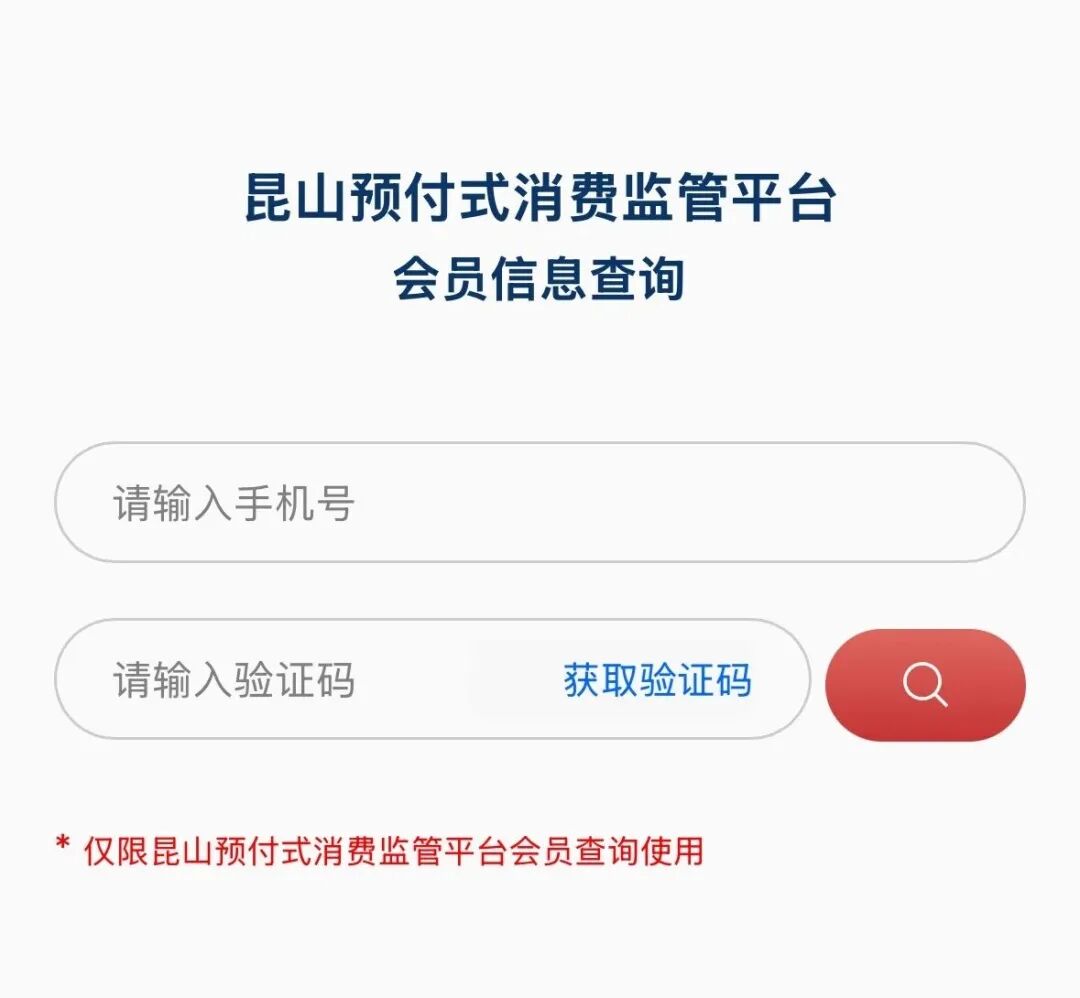This screenshot has height=998, width=1080.
Task: Tap 获取验证码 to request a code
Action: pos(657,681)
